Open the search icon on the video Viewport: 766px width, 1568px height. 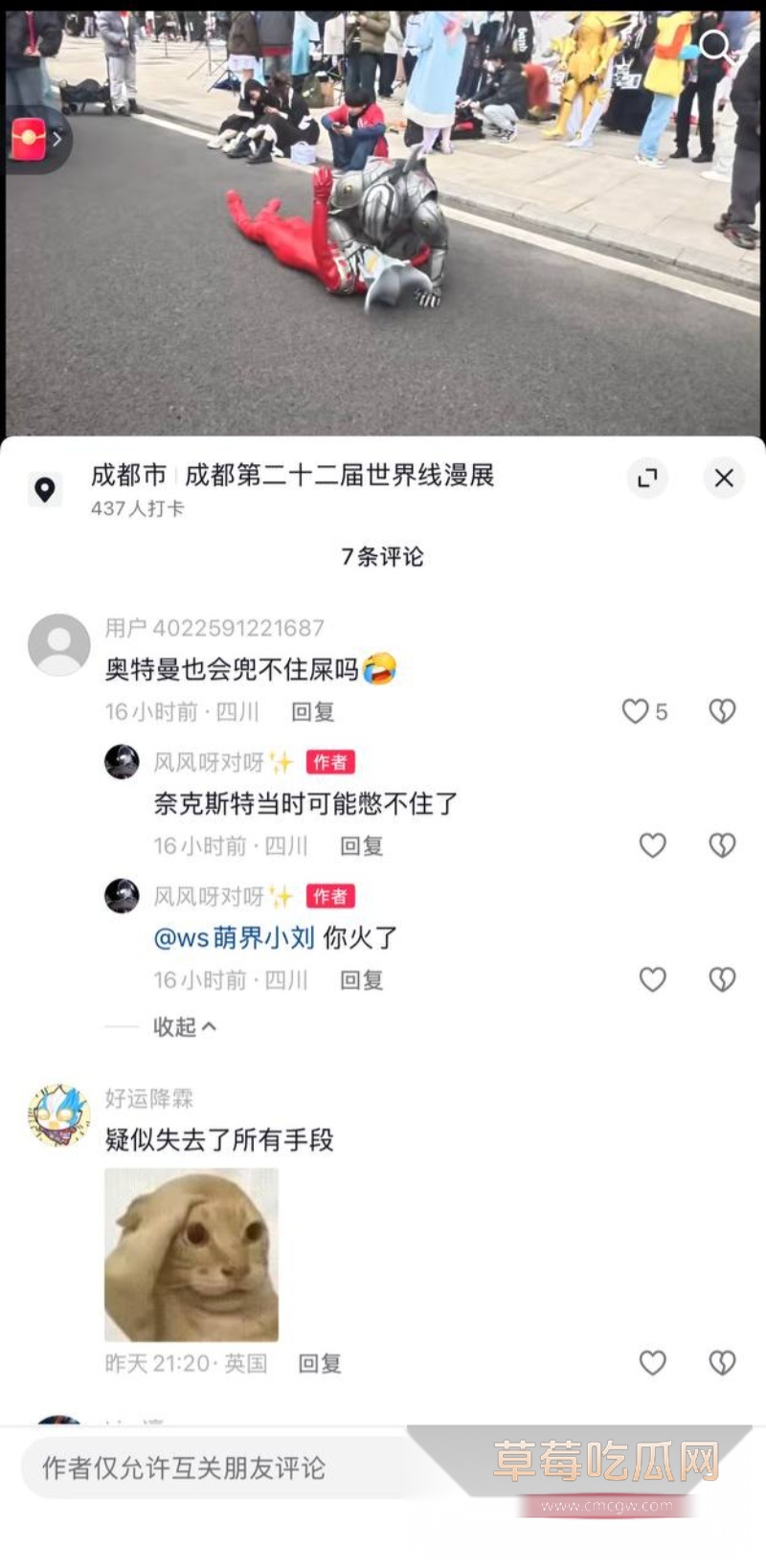pyautogui.click(x=714, y=45)
